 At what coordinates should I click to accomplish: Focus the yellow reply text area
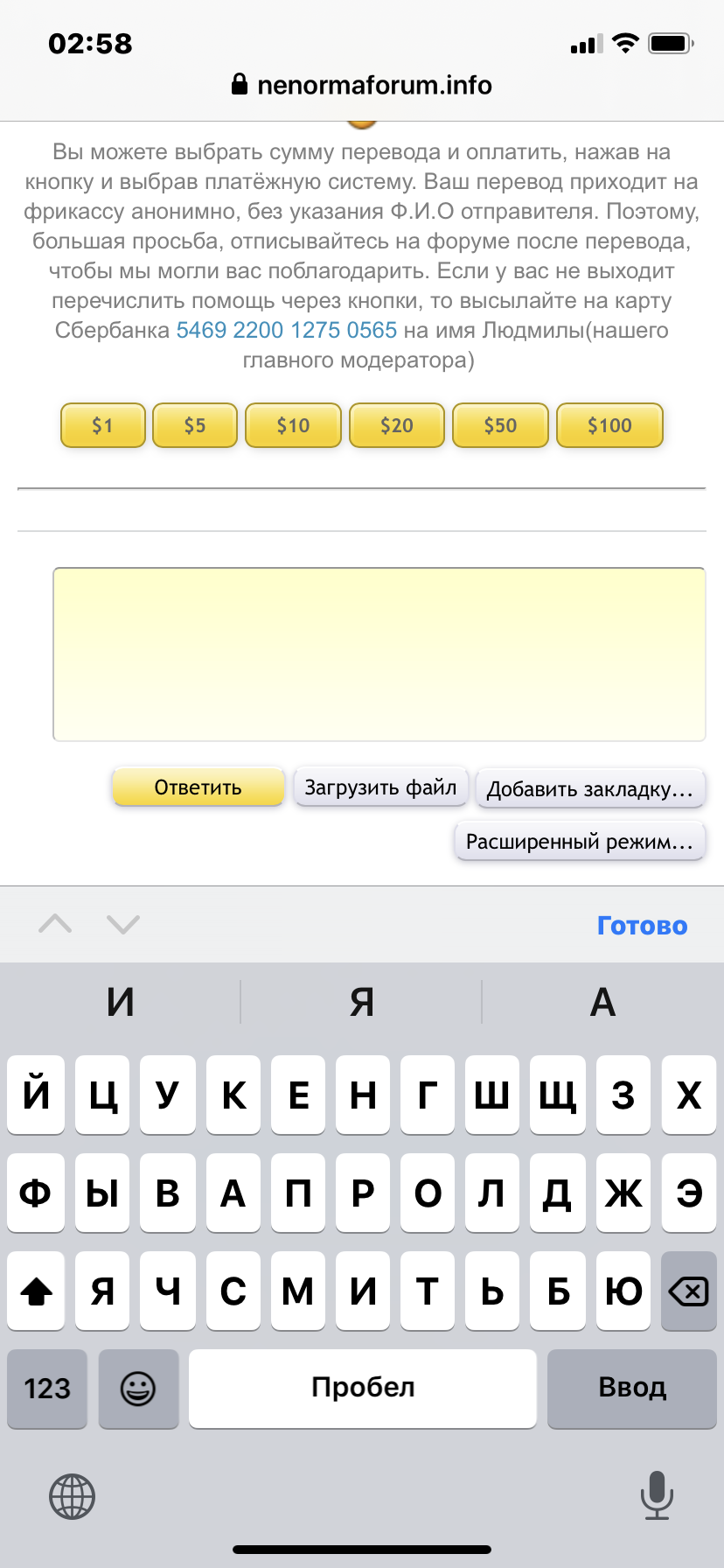pos(379,654)
